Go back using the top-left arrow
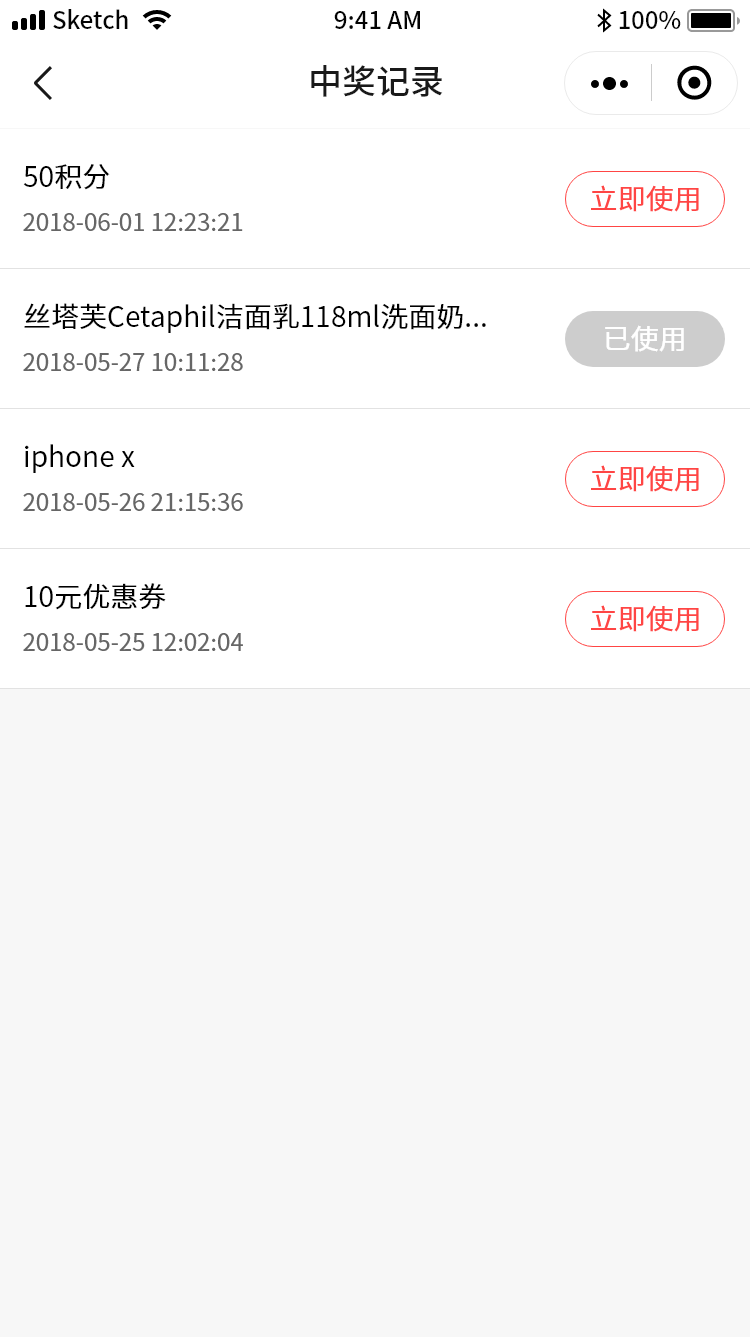This screenshot has width=750, height=1337. (42, 83)
